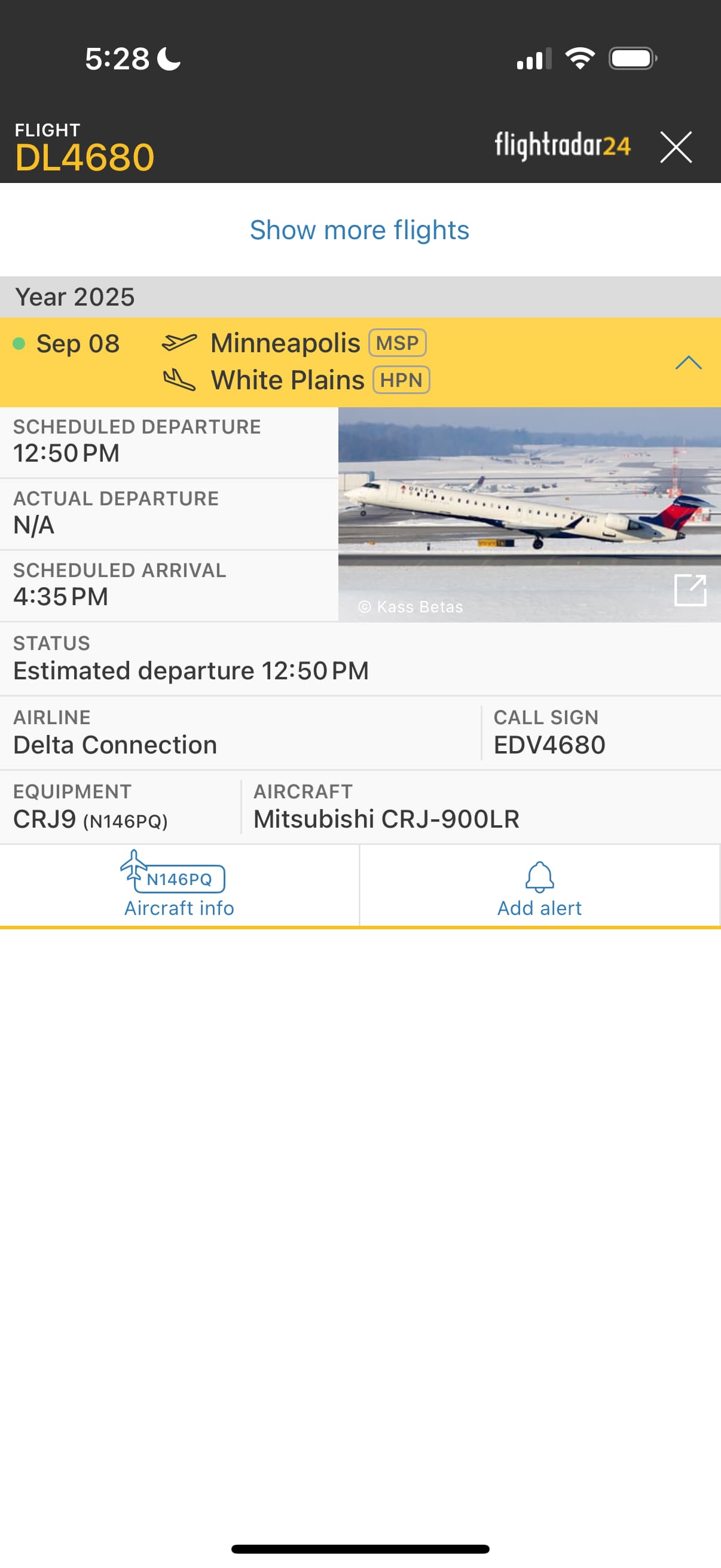Open the aircraft photo in full view
This screenshot has height=1568, width=721.
[x=690, y=589]
